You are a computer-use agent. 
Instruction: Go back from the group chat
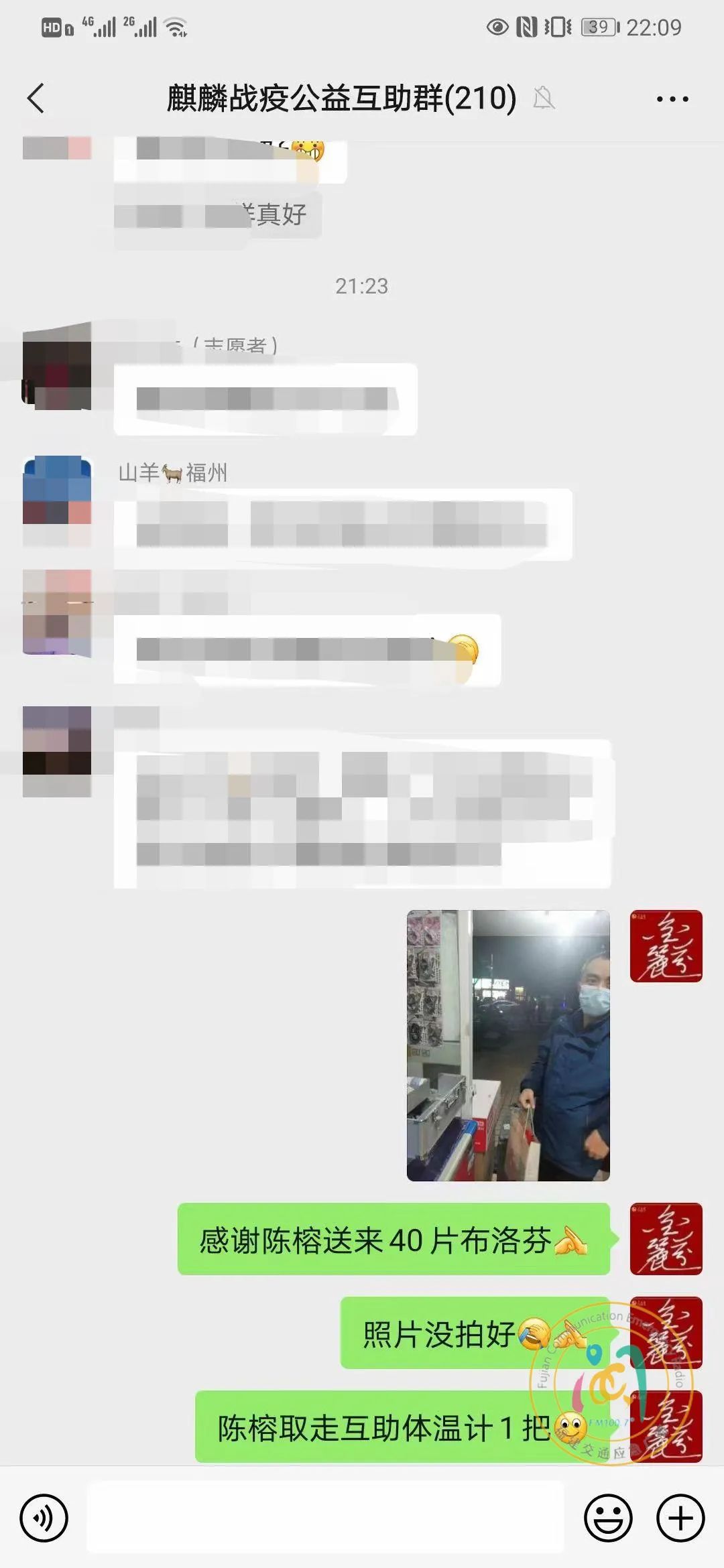click(36, 99)
